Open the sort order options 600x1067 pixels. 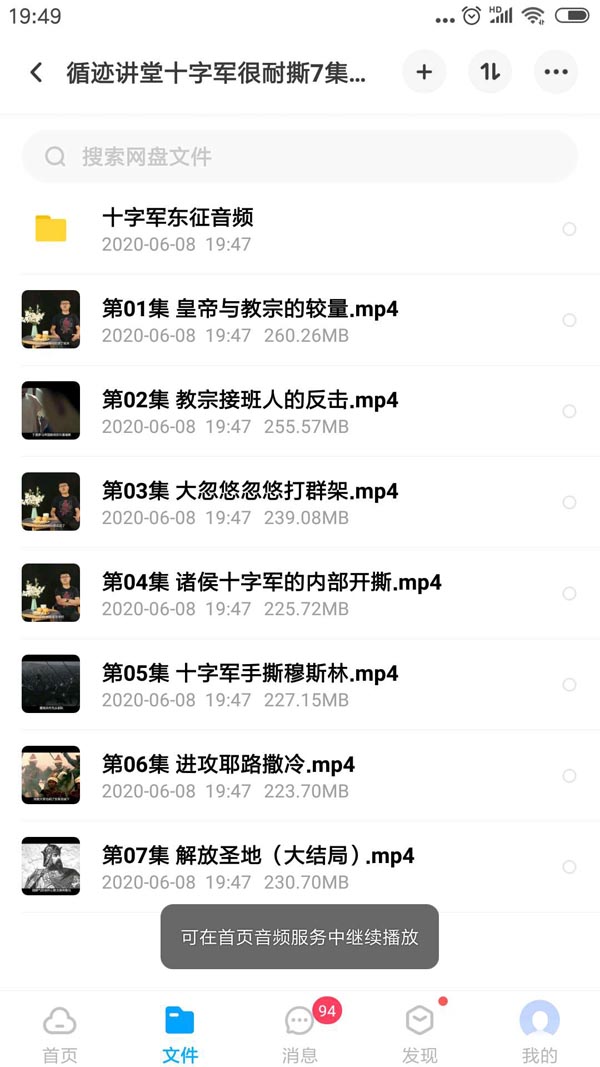[x=490, y=72]
